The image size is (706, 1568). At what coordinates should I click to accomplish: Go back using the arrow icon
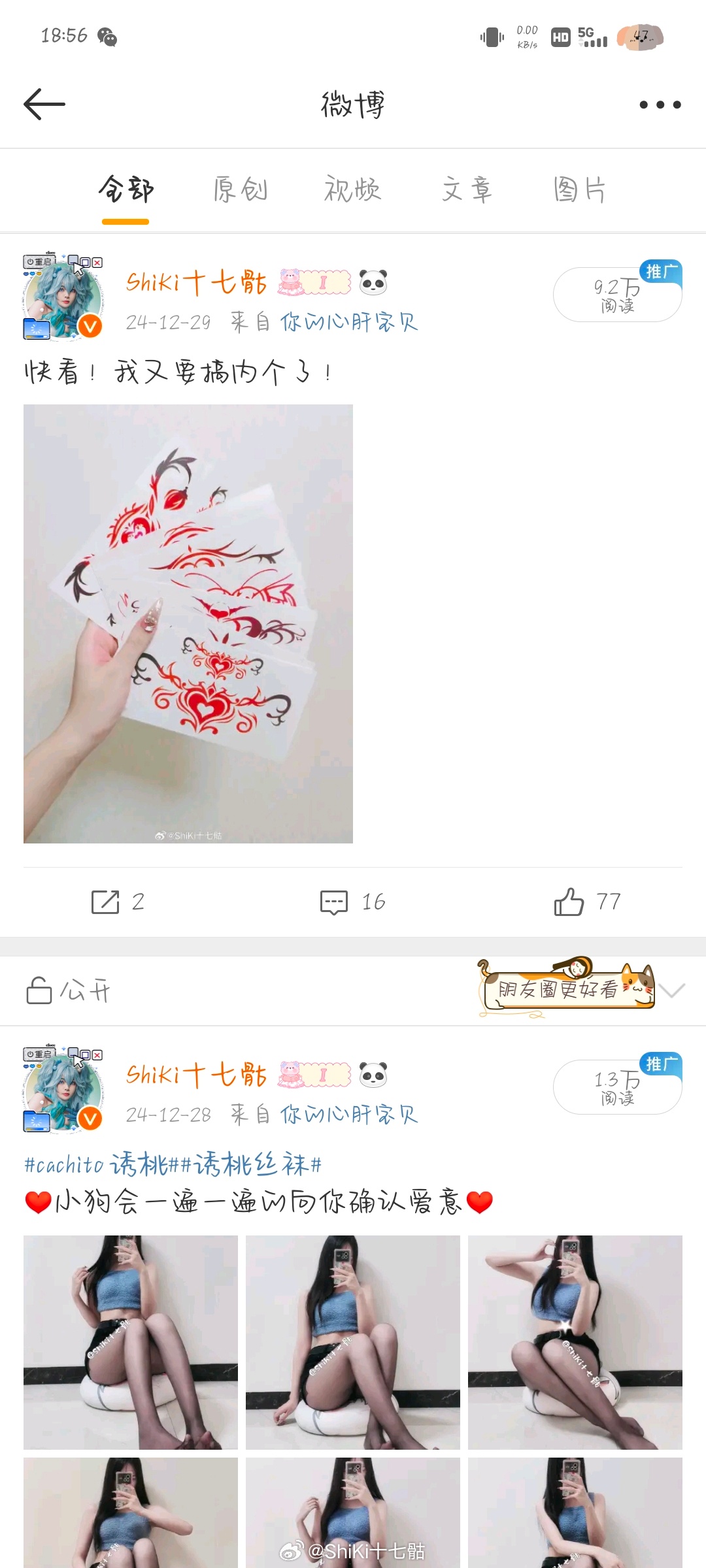pos(44,105)
